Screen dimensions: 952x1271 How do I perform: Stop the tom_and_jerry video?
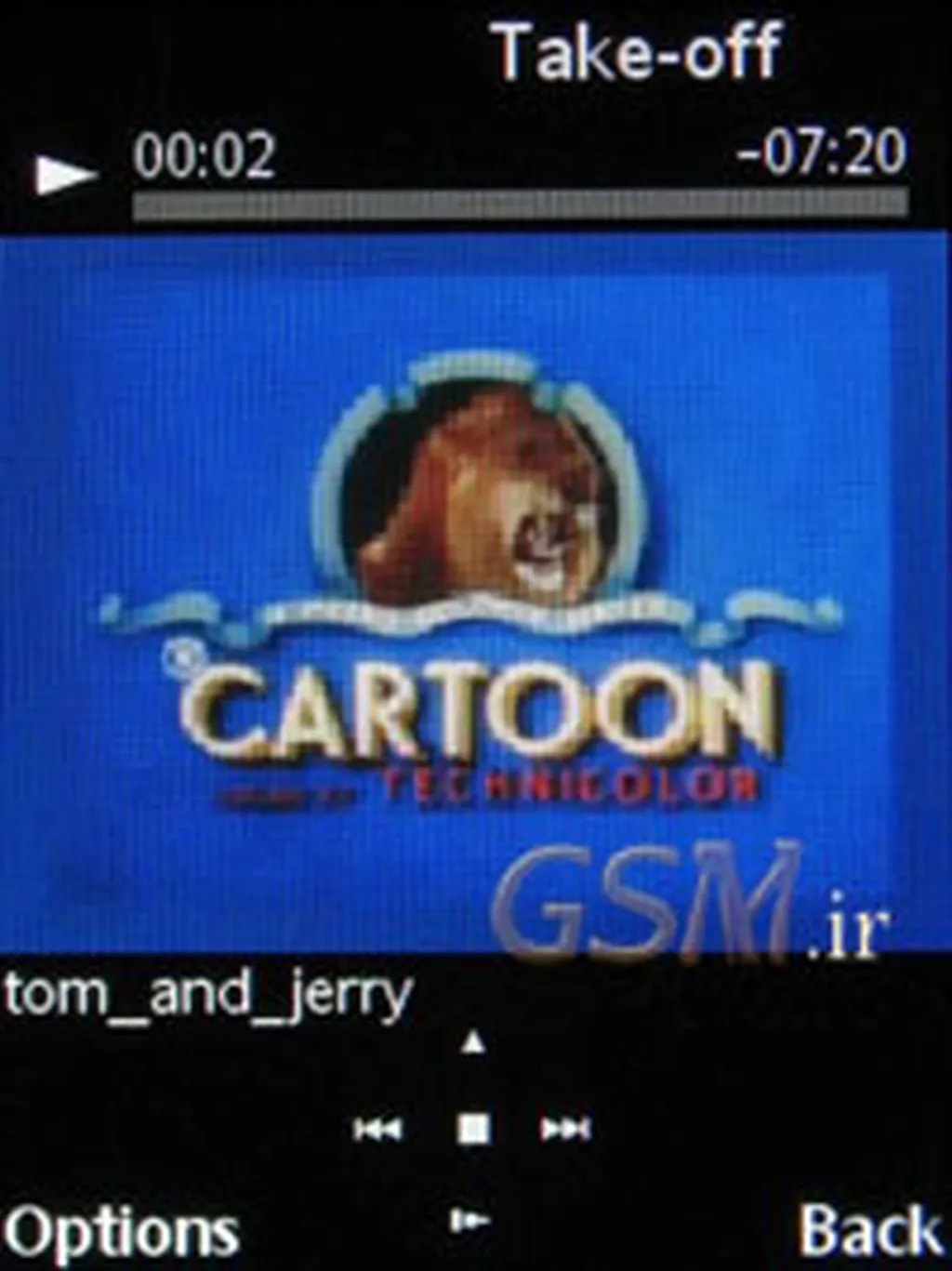(x=474, y=1130)
